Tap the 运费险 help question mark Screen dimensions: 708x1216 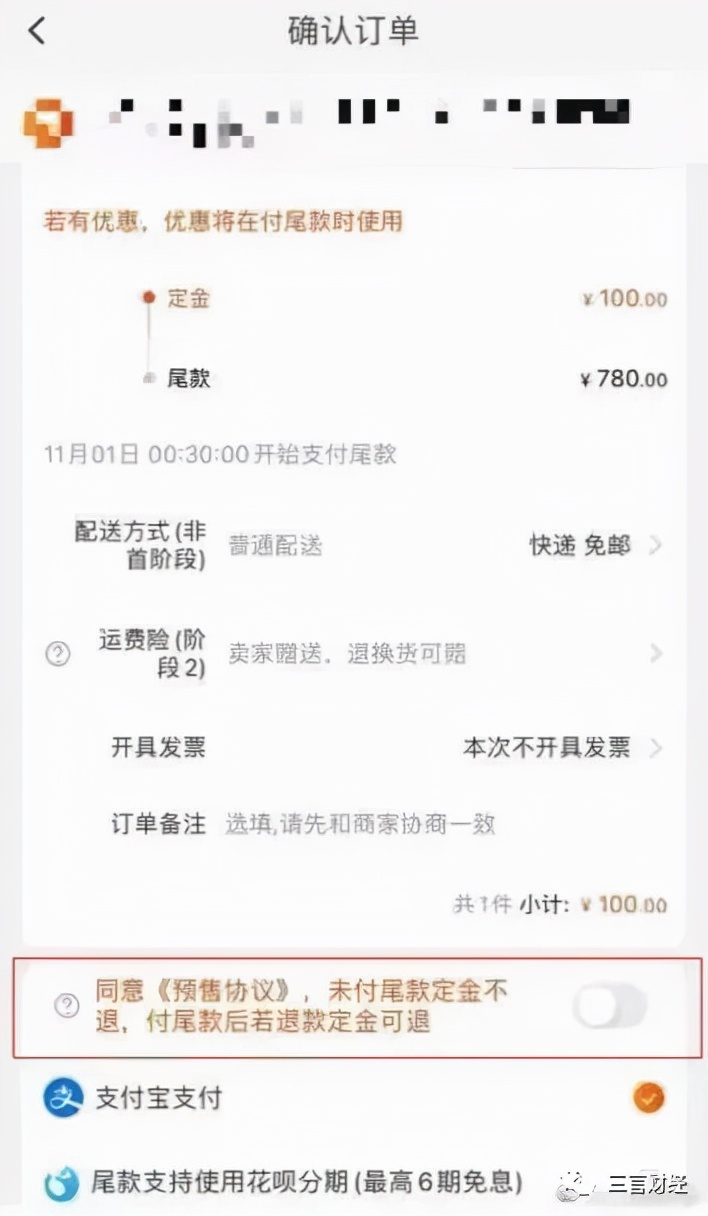coord(58,654)
